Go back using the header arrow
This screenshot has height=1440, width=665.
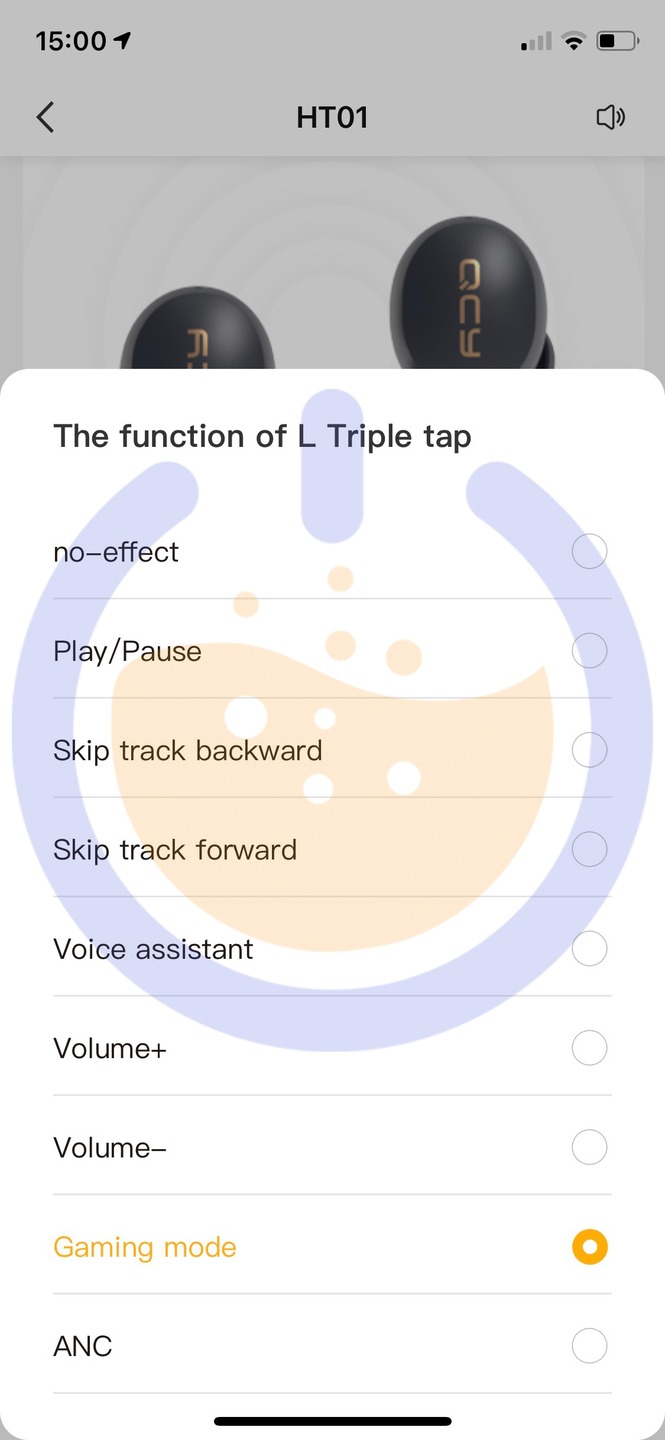(x=45, y=117)
